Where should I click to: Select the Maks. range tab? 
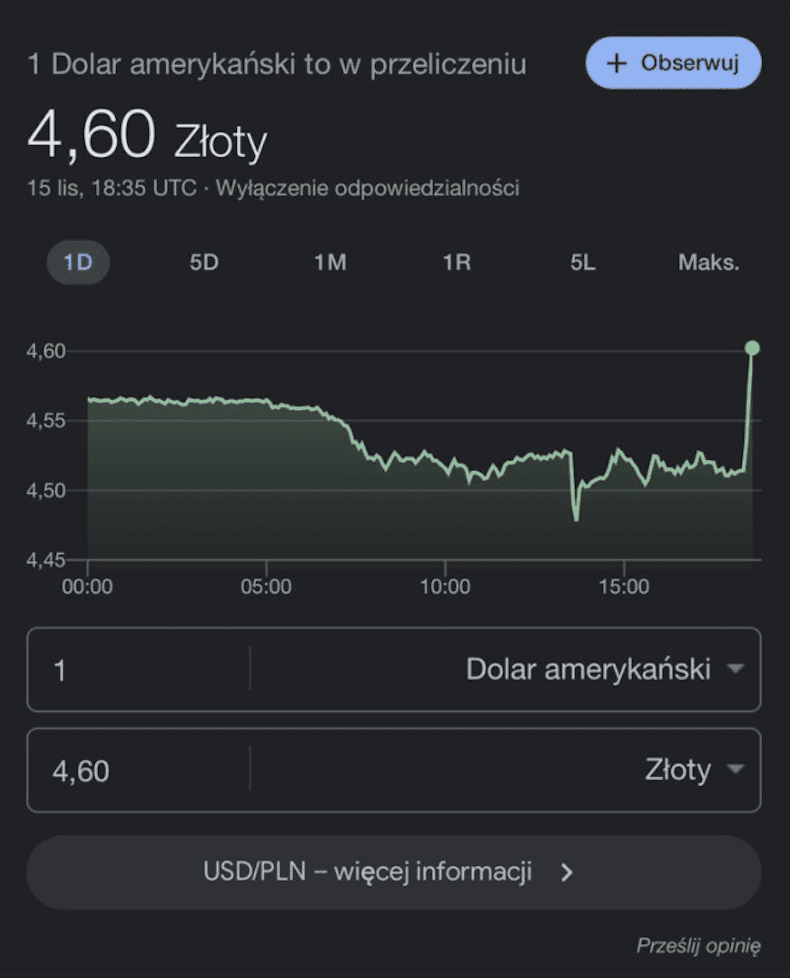tap(708, 263)
